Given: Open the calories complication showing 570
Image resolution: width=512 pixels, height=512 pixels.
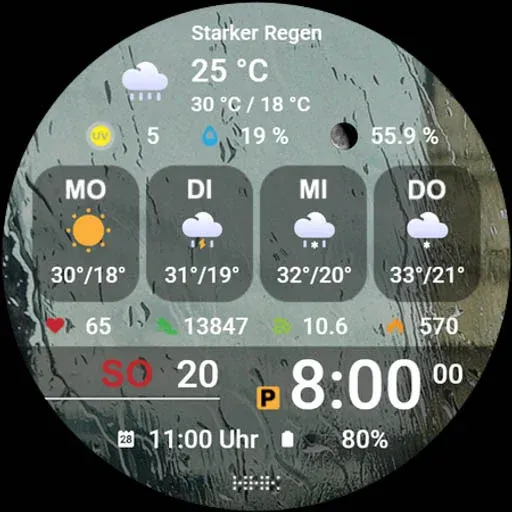Looking at the screenshot, I should [x=422, y=326].
